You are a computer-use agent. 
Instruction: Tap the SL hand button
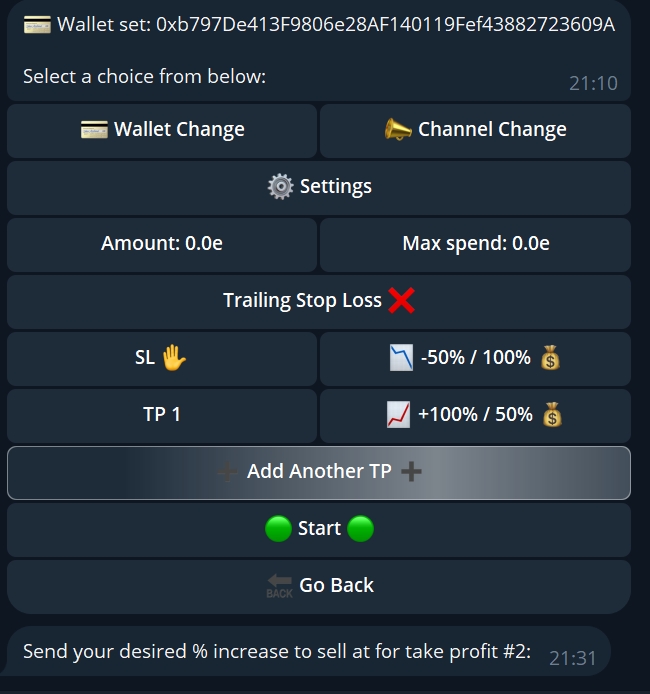[162, 358]
